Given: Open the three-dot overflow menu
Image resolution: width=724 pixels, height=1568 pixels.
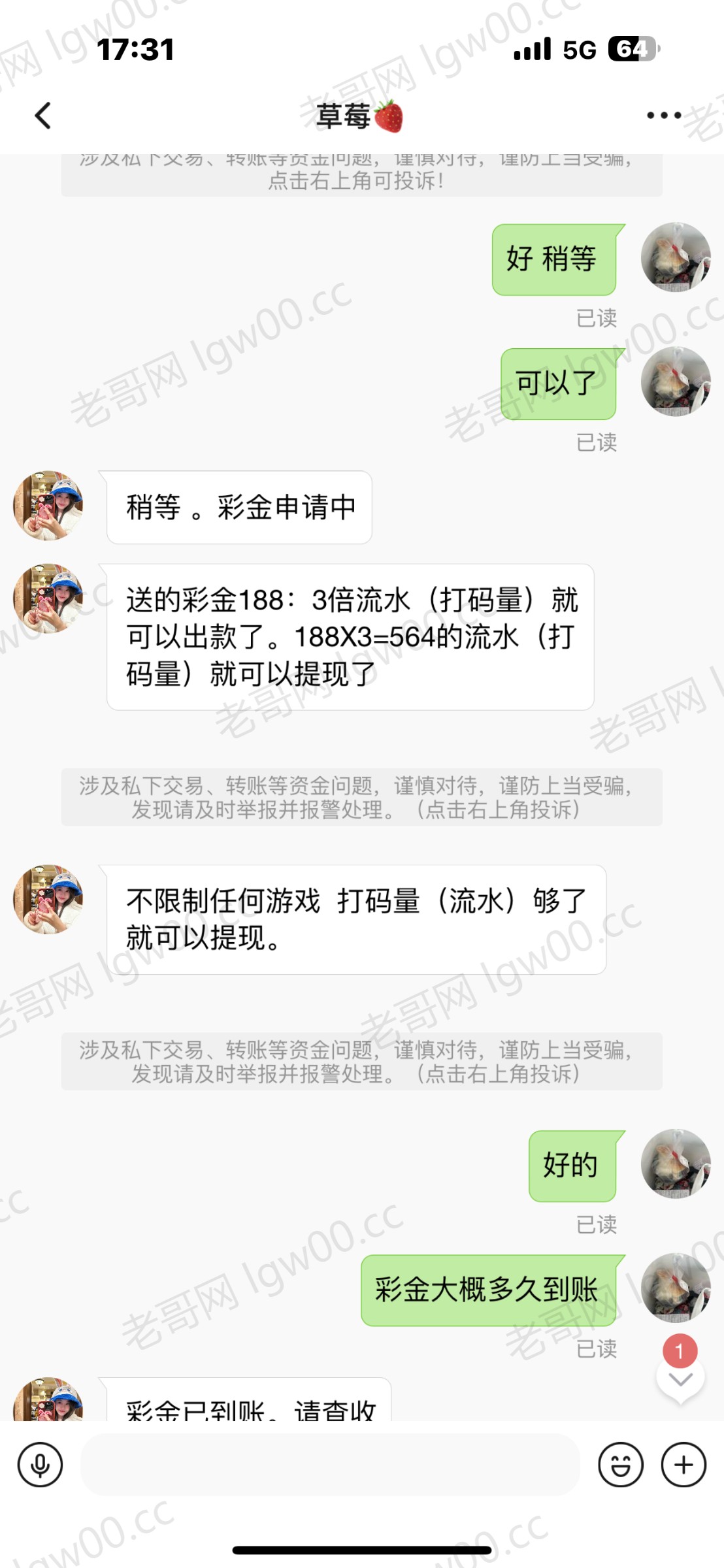Looking at the screenshot, I should pos(664,116).
